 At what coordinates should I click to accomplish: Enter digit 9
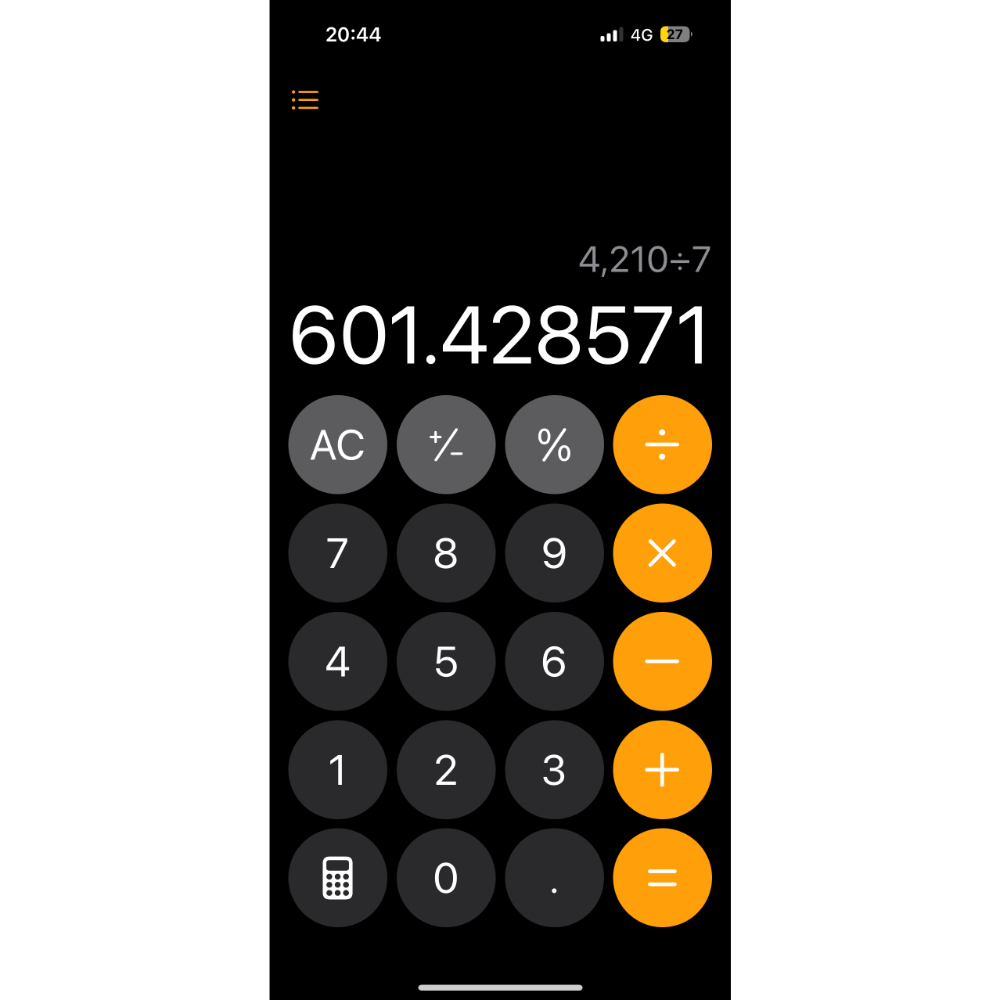coord(554,553)
